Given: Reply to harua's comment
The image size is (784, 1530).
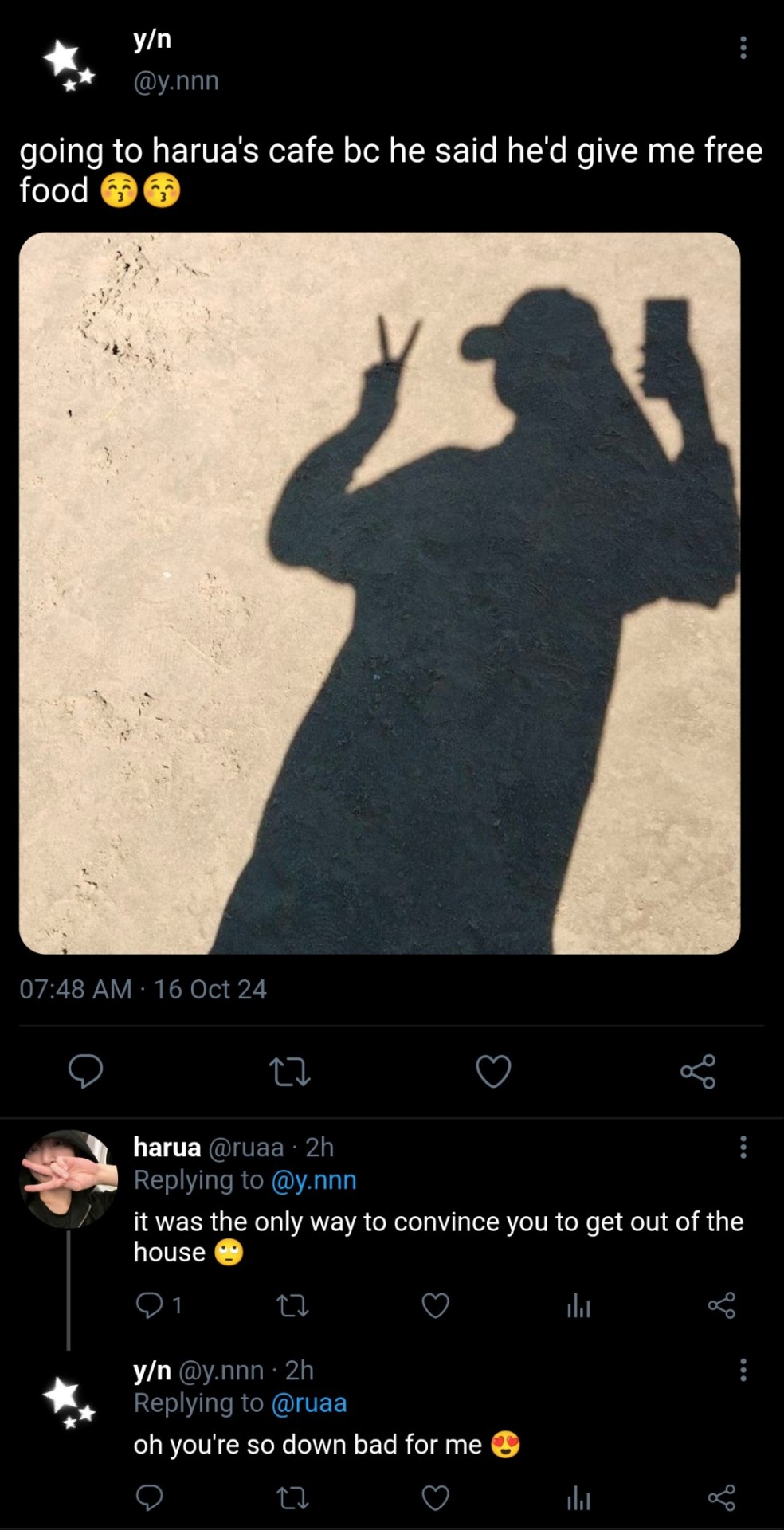Looking at the screenshot, I should pos(150,1305).
